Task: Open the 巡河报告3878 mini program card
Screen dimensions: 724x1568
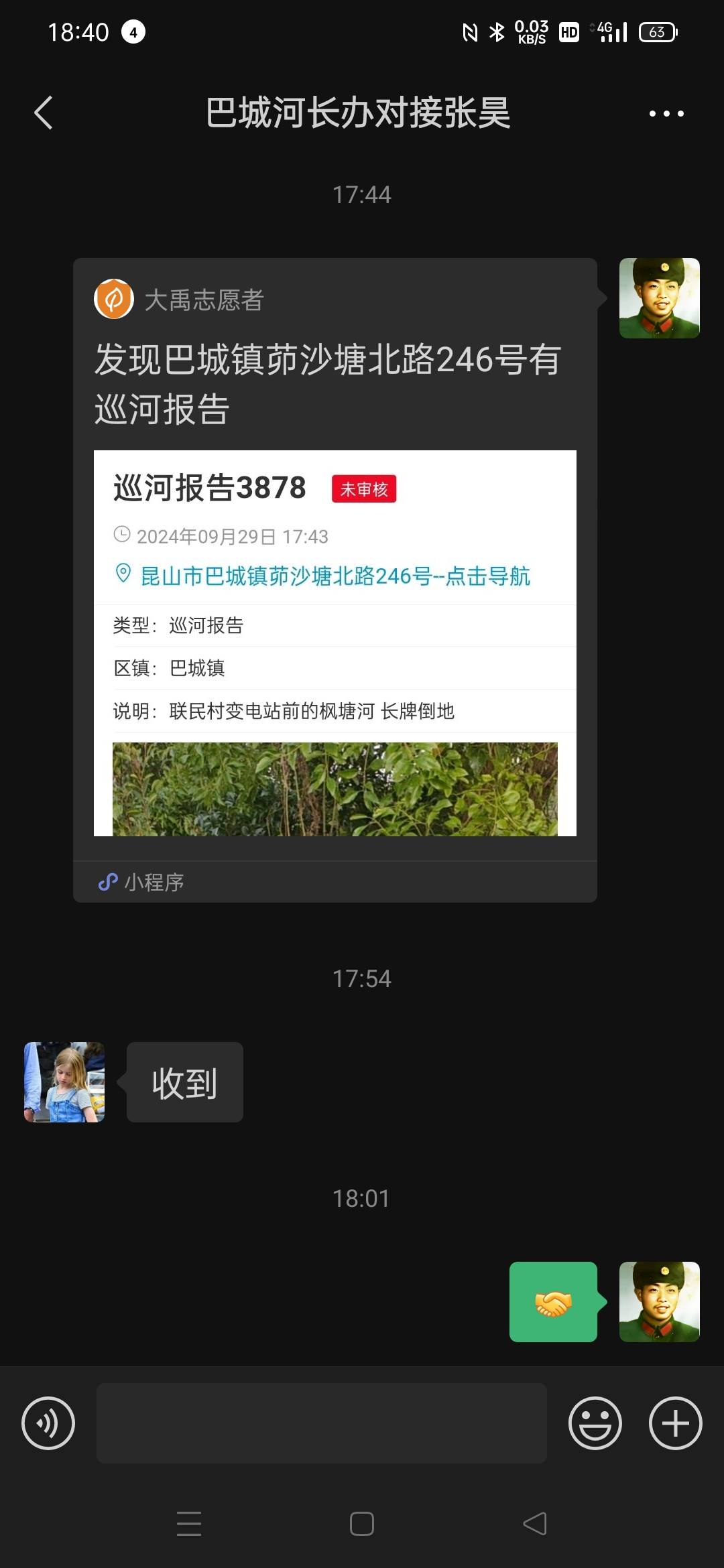Action: (335, 580)
